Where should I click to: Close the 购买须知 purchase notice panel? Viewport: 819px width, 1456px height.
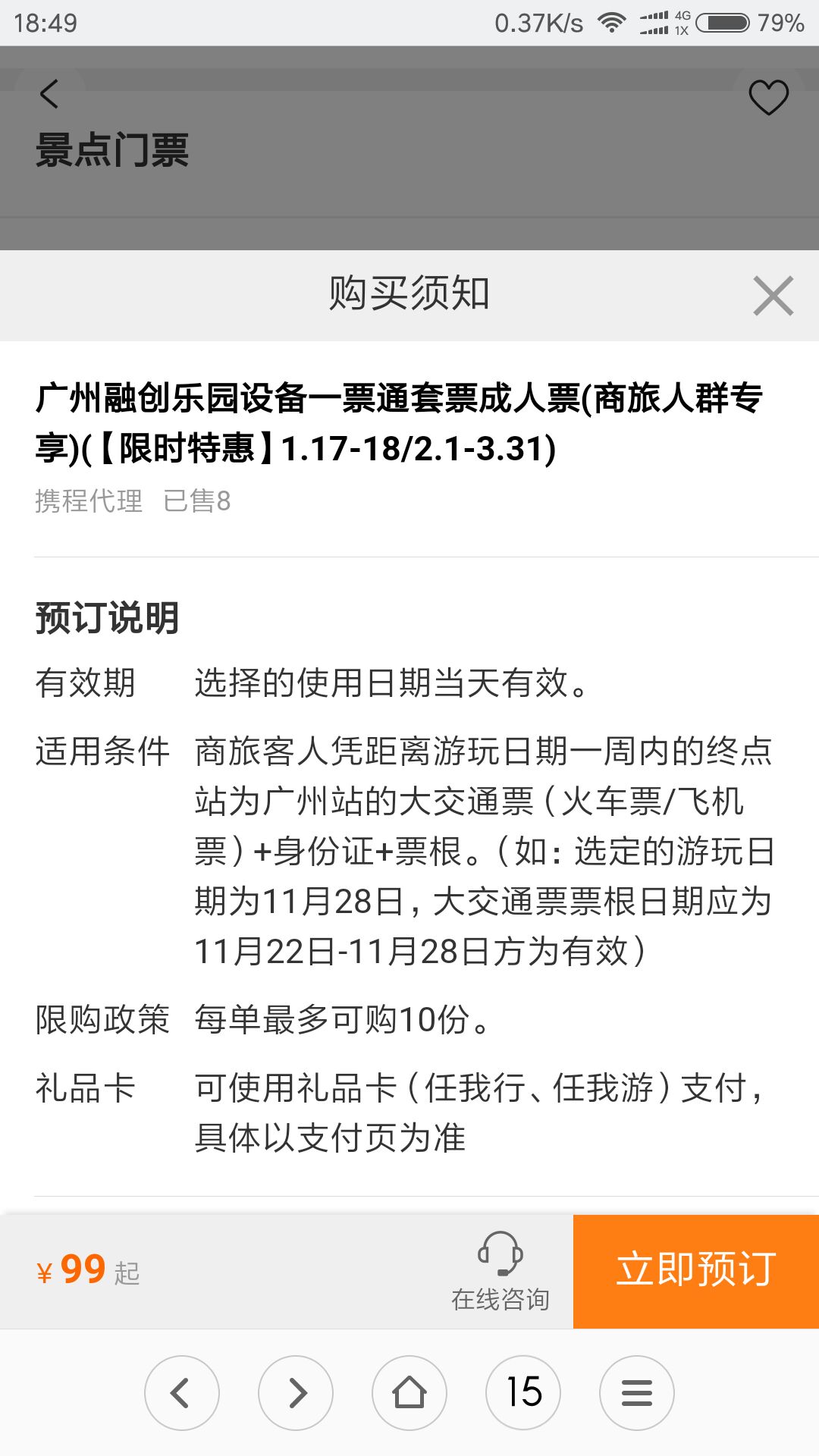773,296
